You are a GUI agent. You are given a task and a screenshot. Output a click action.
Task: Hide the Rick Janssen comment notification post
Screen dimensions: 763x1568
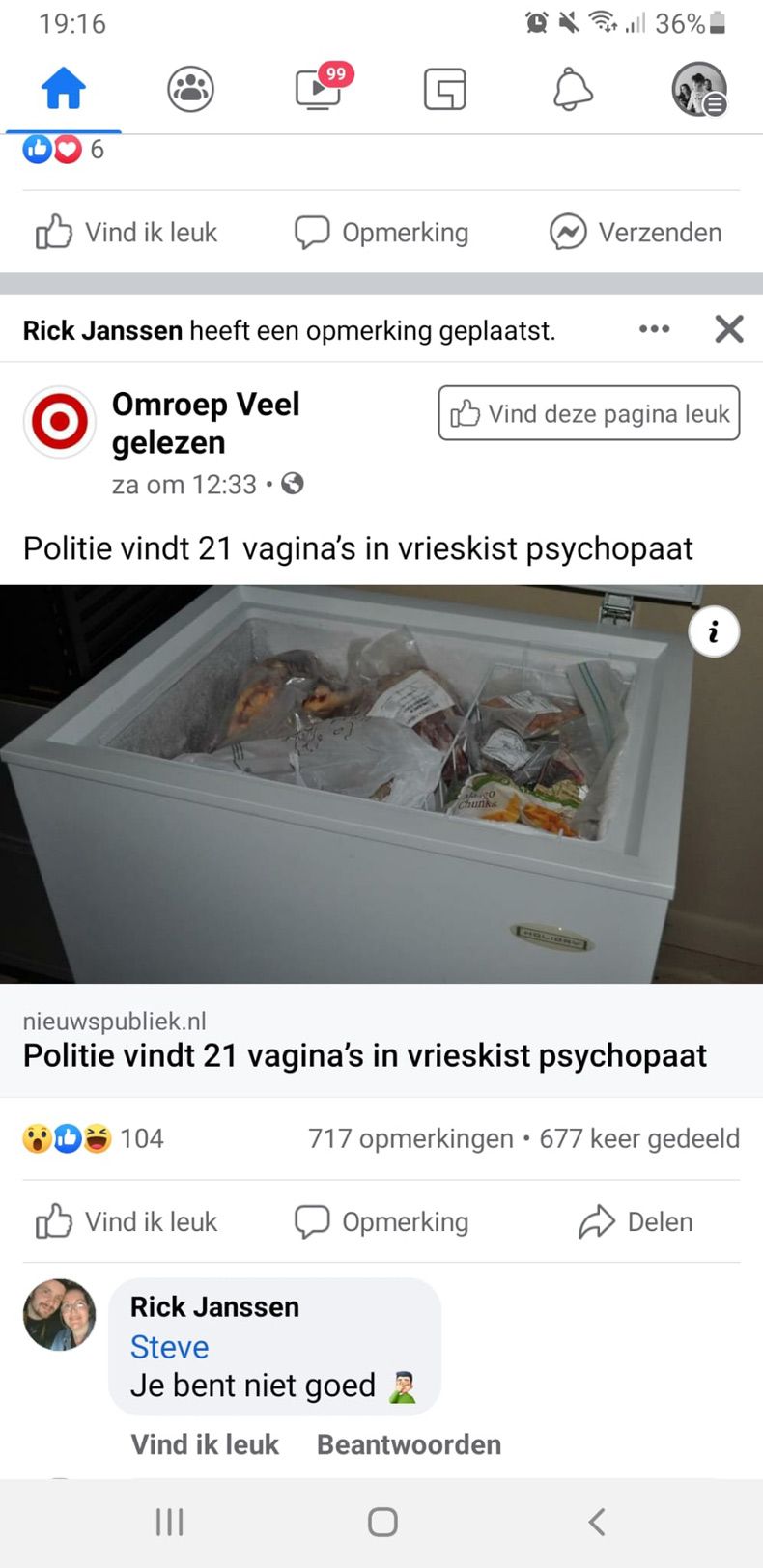click(728, 329)
